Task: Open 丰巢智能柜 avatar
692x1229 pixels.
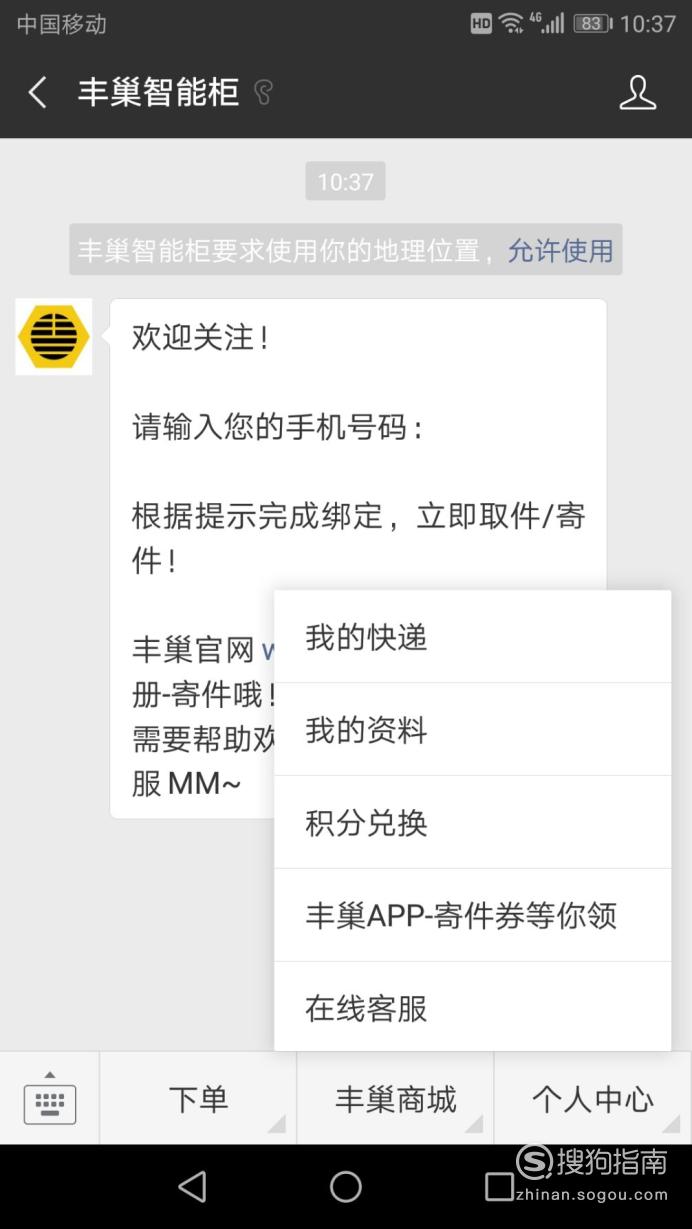Action: coord(54,337)
